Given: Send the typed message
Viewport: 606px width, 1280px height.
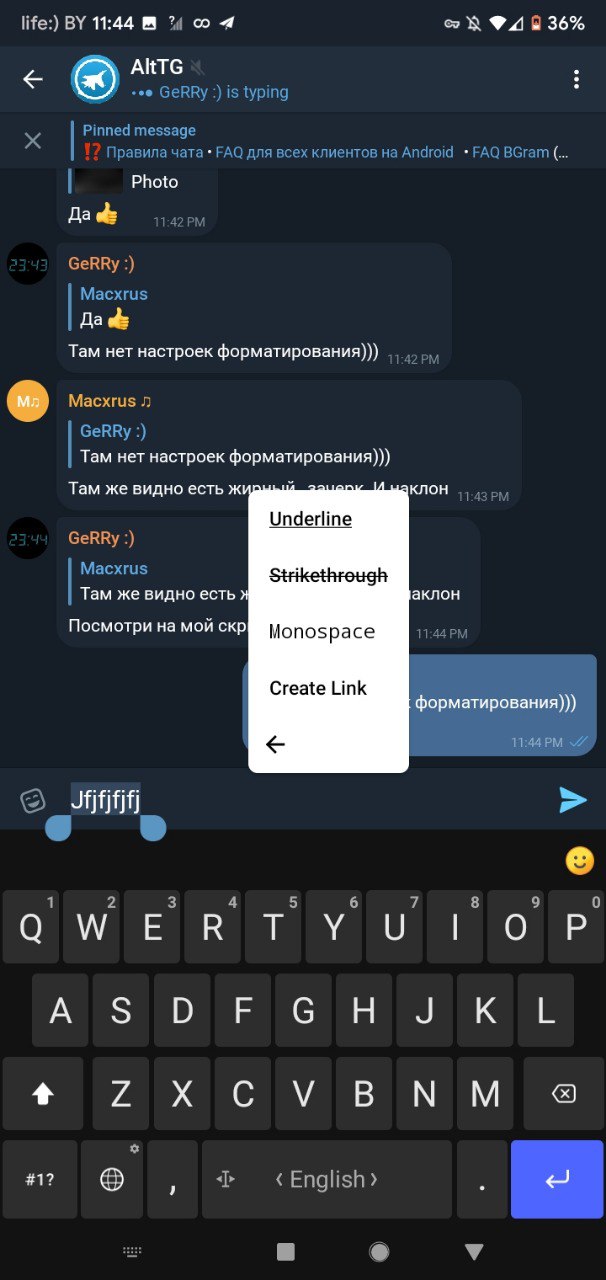Looking at the screenshot, I should coord(572,799).
